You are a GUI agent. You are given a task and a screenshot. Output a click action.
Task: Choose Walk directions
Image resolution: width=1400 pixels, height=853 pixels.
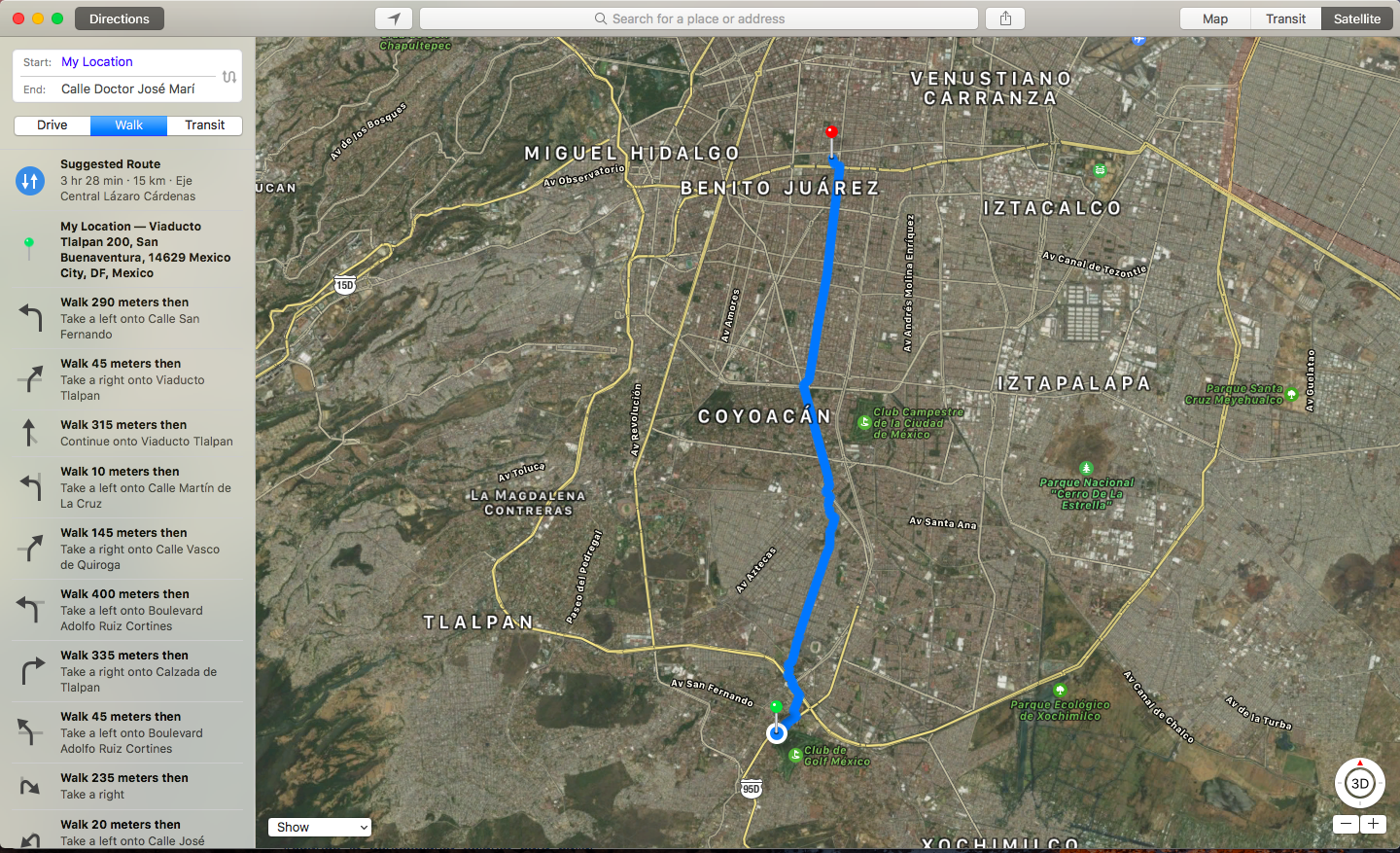[x=128, y=125]
